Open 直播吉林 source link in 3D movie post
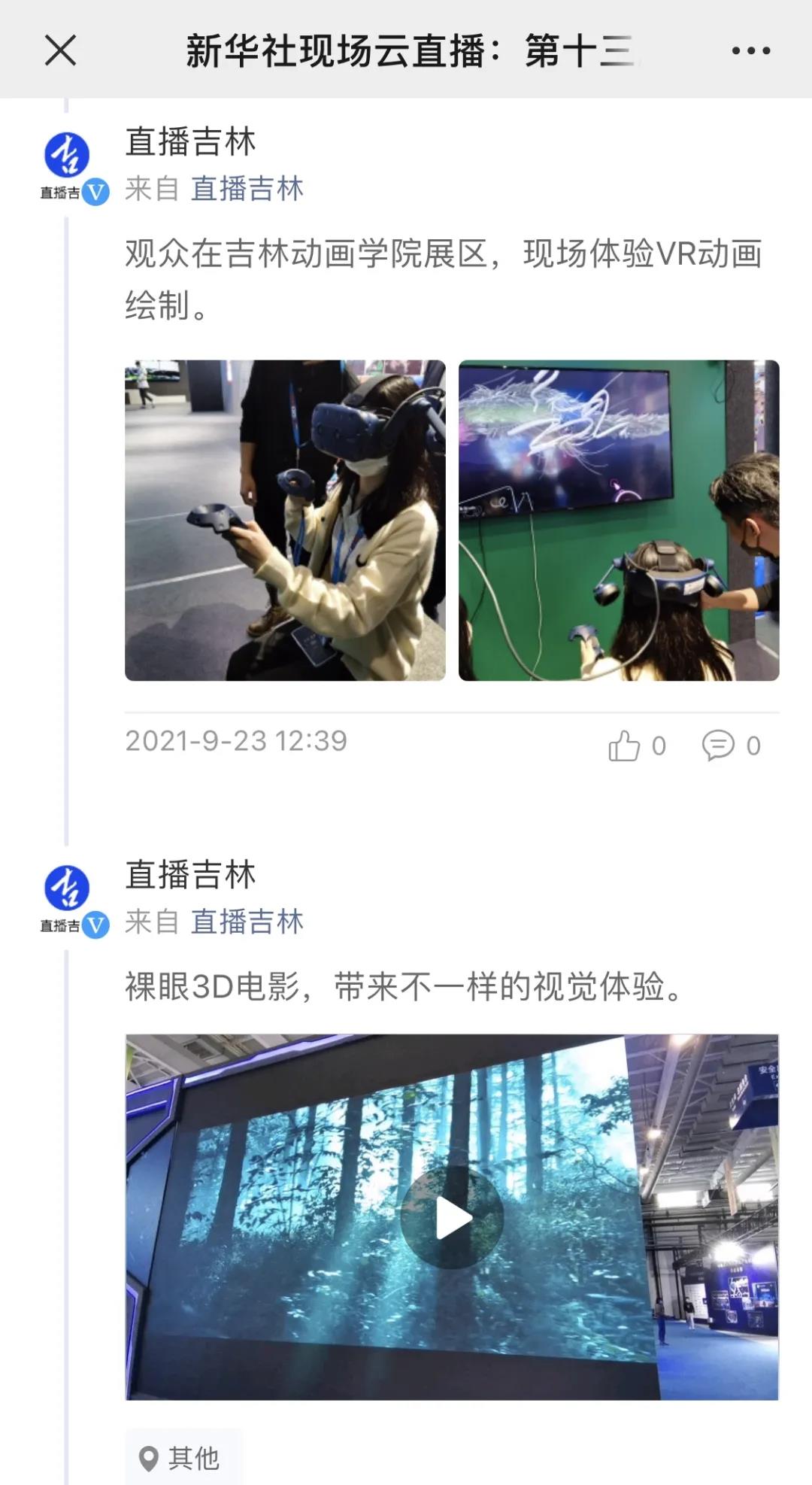This screenshot has height=1485, width=812. tap(247, 922)
